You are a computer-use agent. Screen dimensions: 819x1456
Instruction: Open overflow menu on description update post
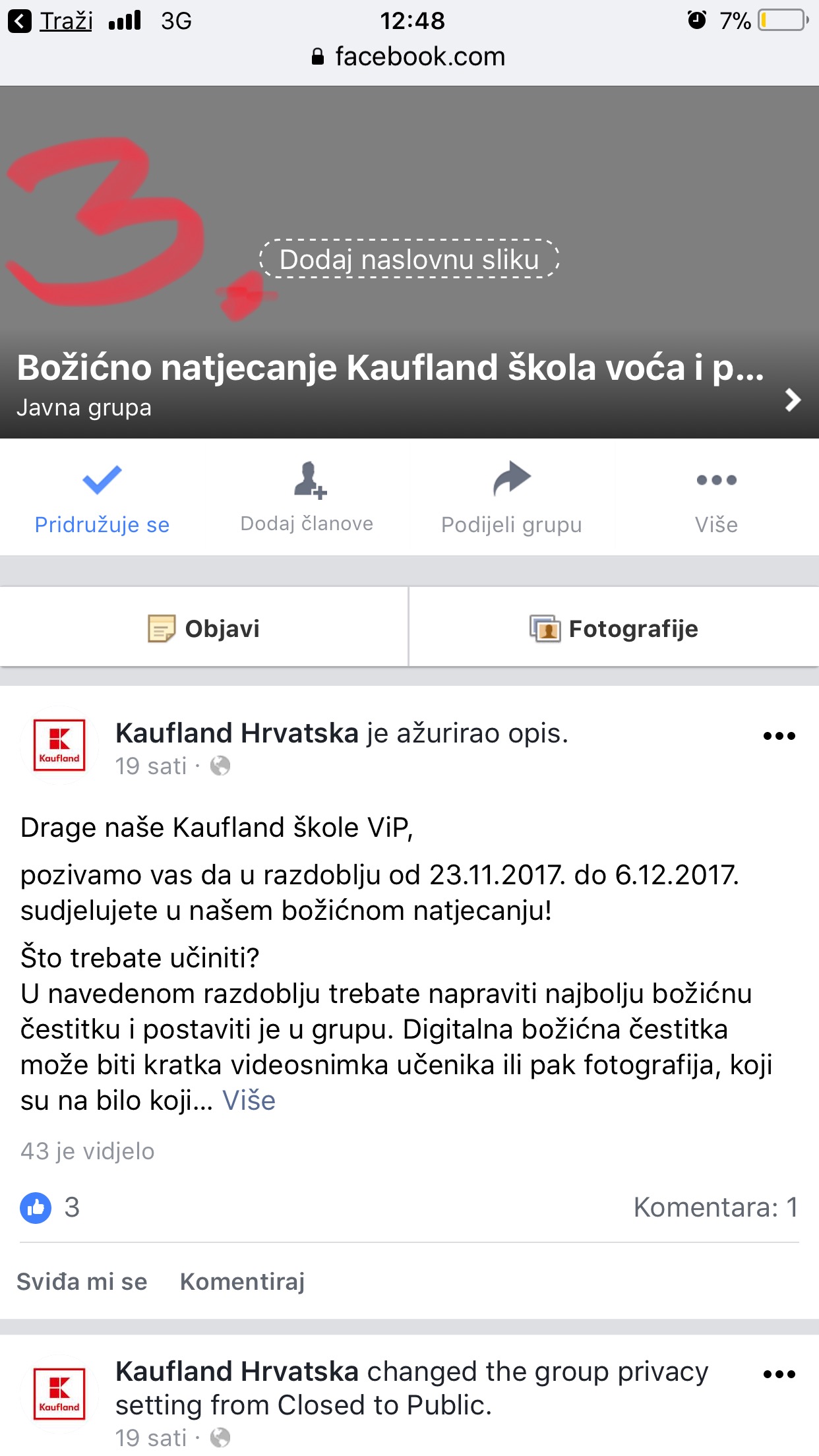click(x=779, y=736)
